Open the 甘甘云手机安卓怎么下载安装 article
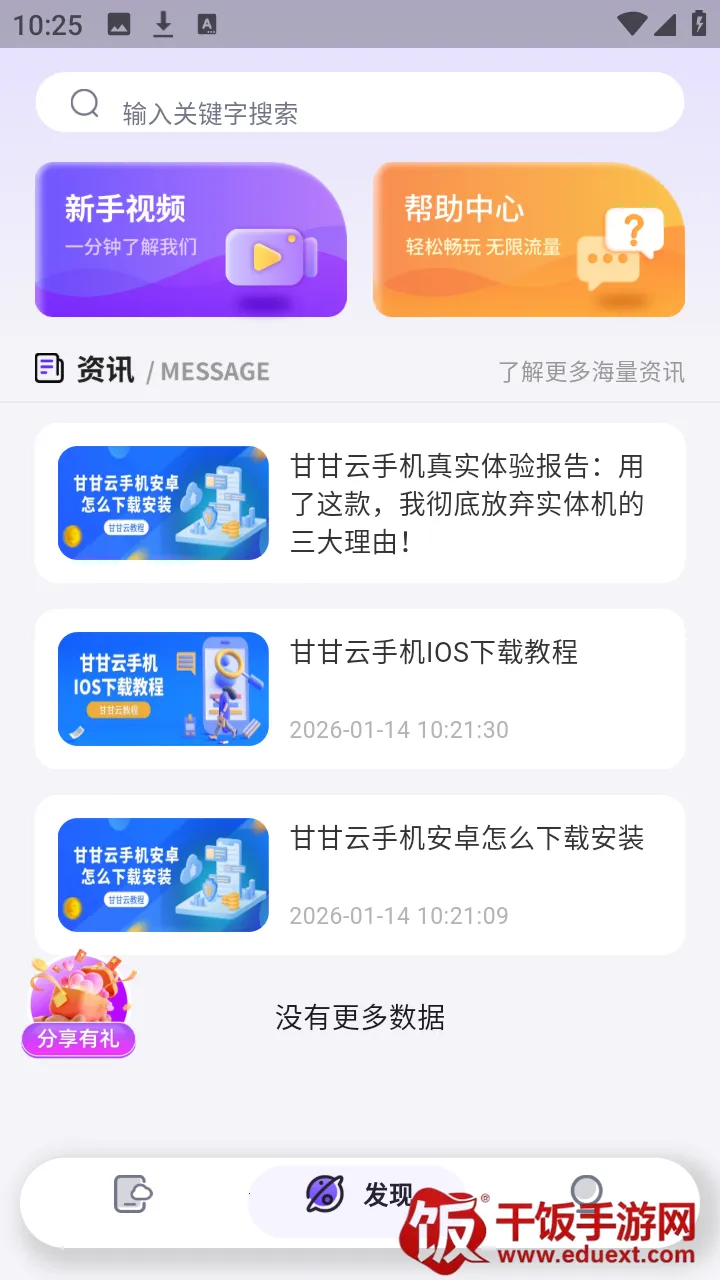Viewport: 720px width, 1280px height. (360, 875)
